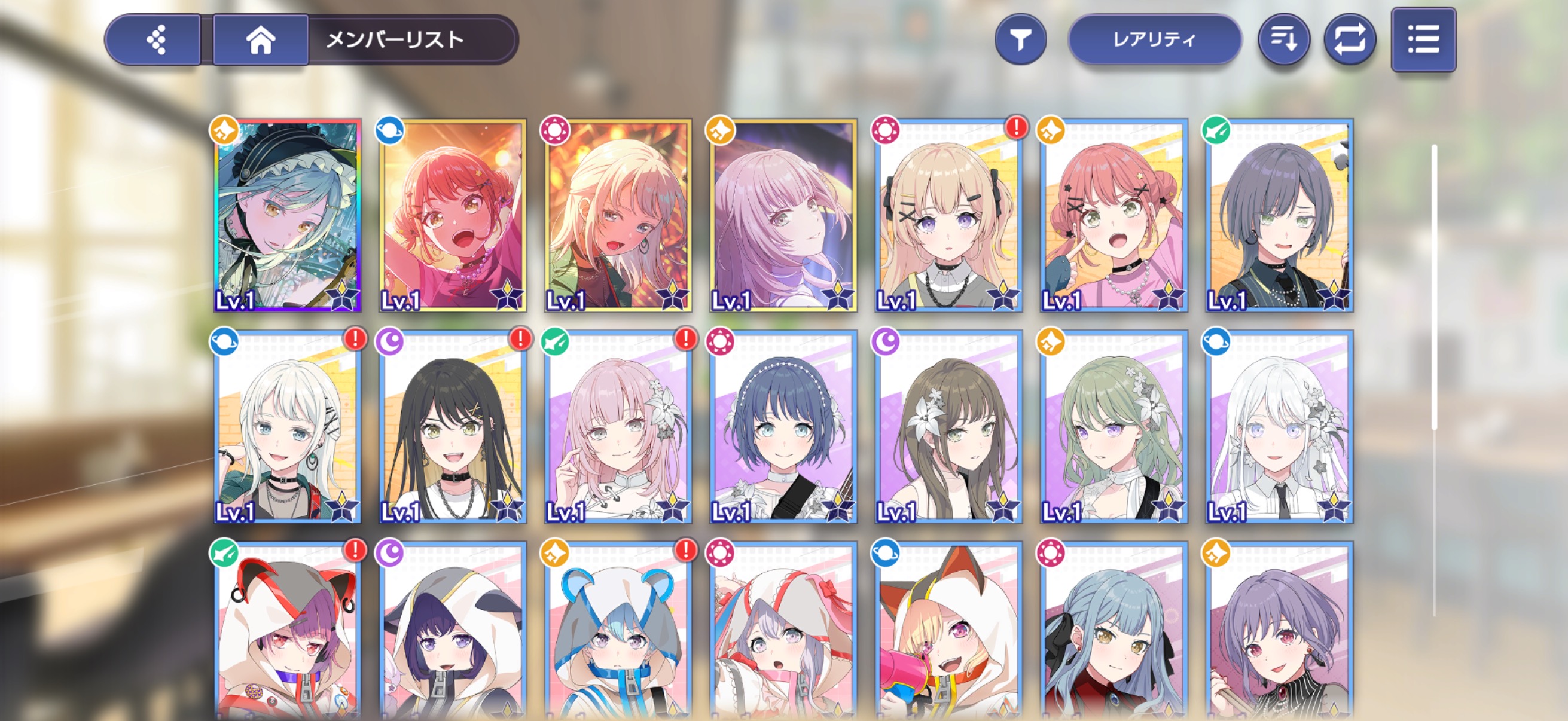Viewport: 1568px width, 721px height.
Task: Open the black long-haired girl card
Action: 452,426
